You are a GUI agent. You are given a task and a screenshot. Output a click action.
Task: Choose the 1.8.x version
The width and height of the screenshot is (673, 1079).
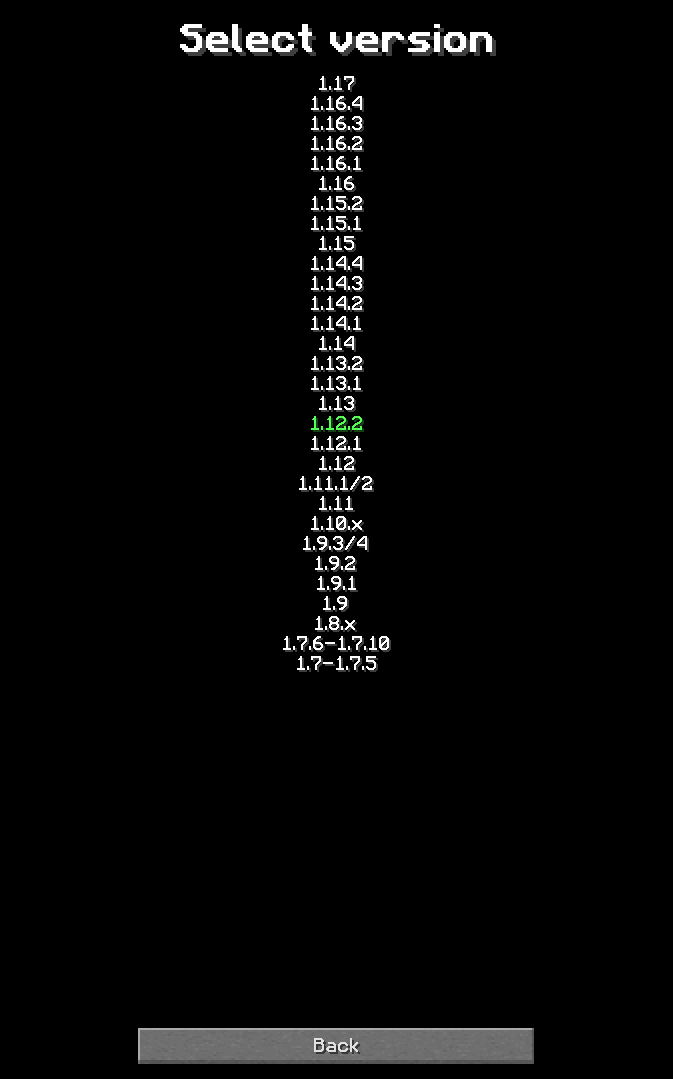(336, 624)
